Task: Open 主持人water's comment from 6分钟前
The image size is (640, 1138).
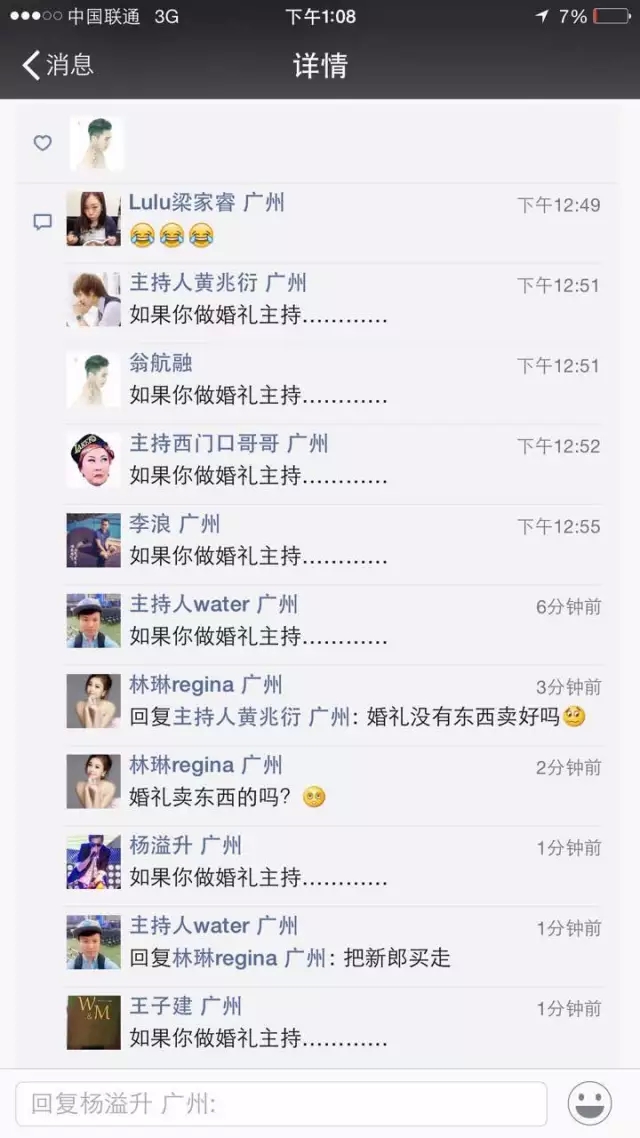Action: (258, 636)
